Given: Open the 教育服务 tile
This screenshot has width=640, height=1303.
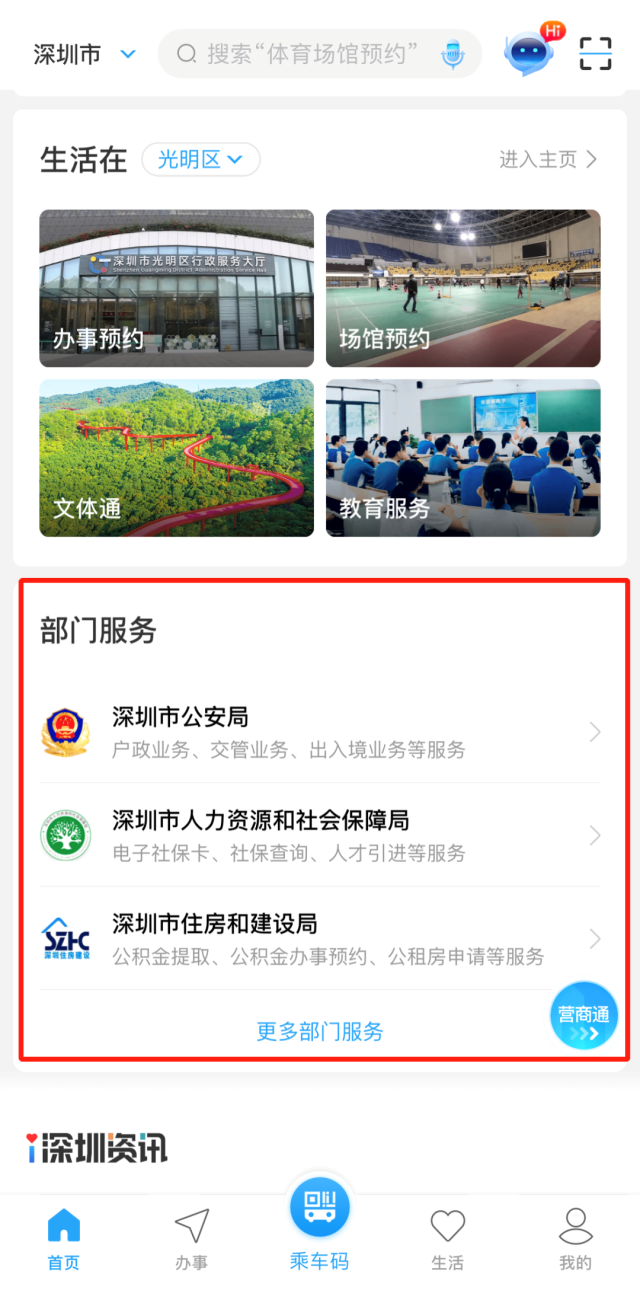Looking at the screenshot, I should [463, 458].
